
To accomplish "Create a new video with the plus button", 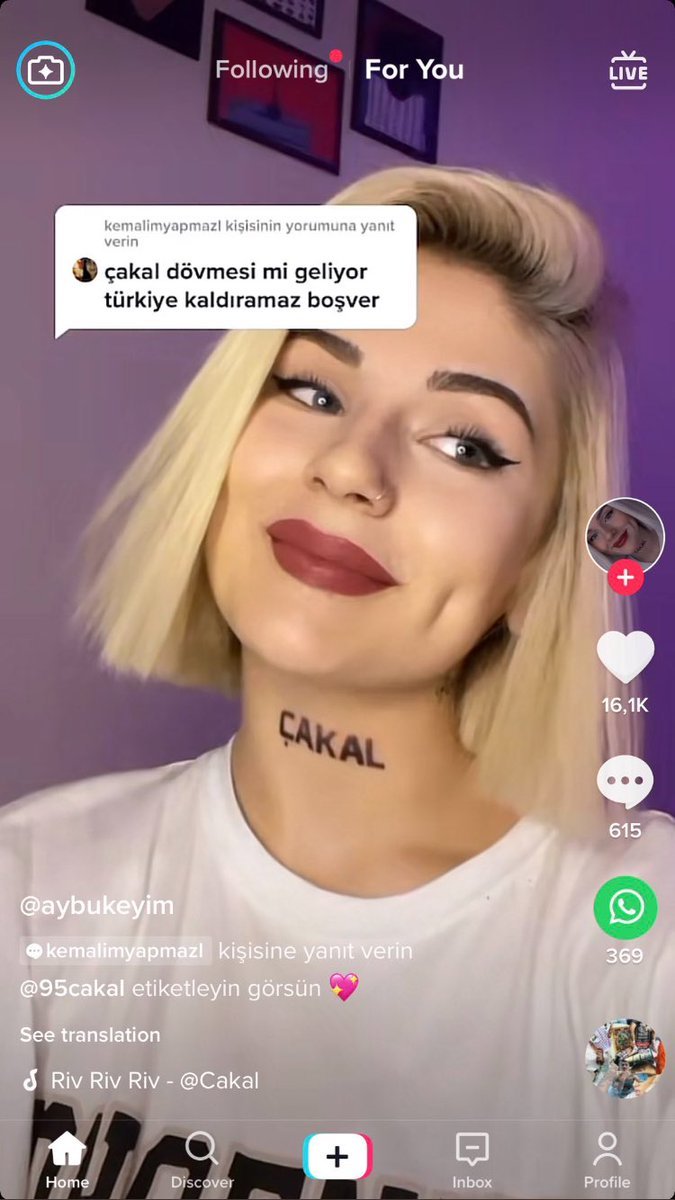I will coord(337,1157).
